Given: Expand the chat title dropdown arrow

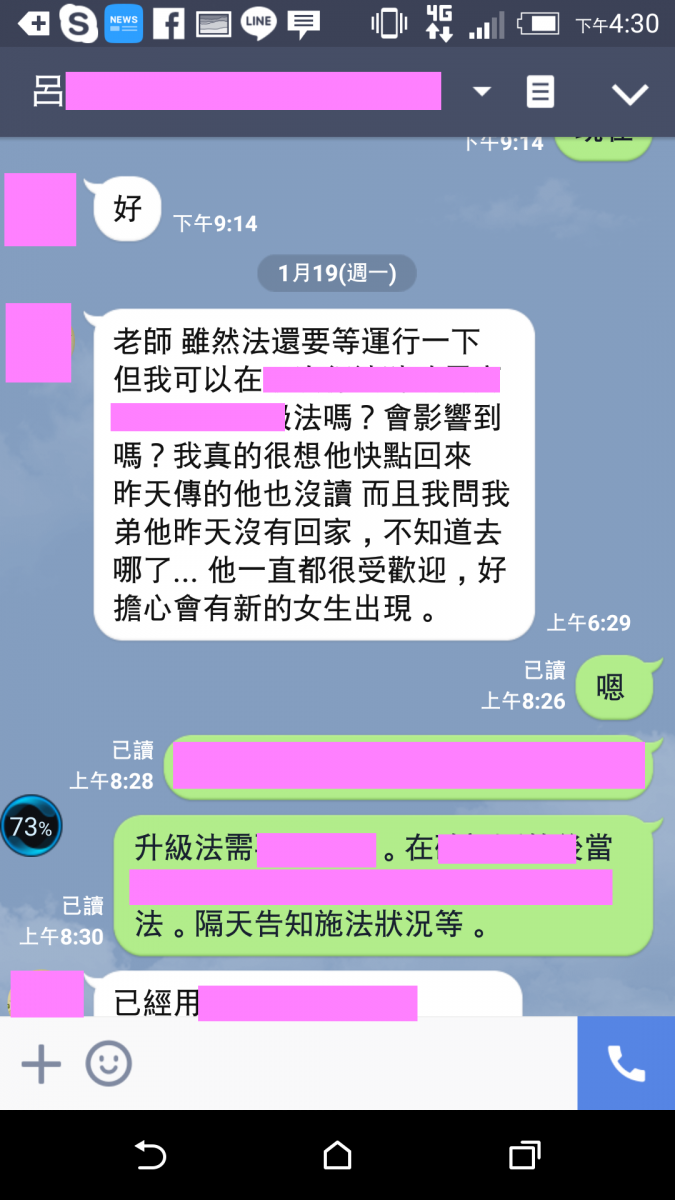Looking at the screenshot, I should (x=482, y=92).
